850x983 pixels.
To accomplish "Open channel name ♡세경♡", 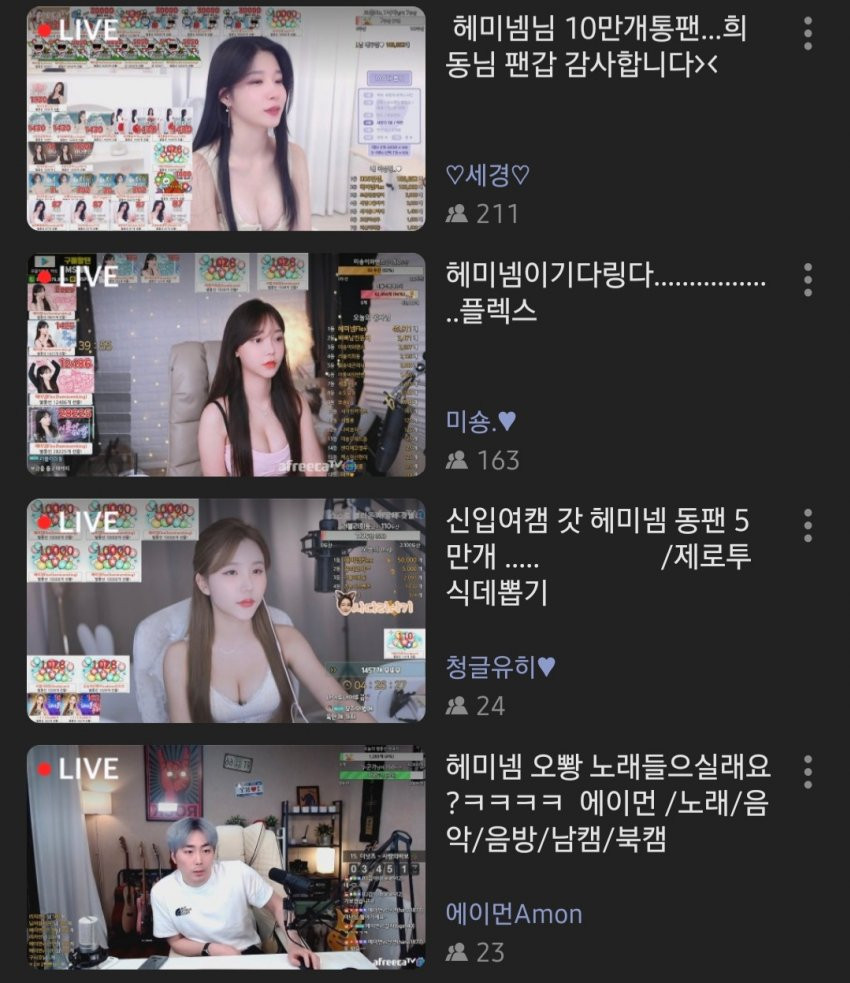I will click(487, 176).
